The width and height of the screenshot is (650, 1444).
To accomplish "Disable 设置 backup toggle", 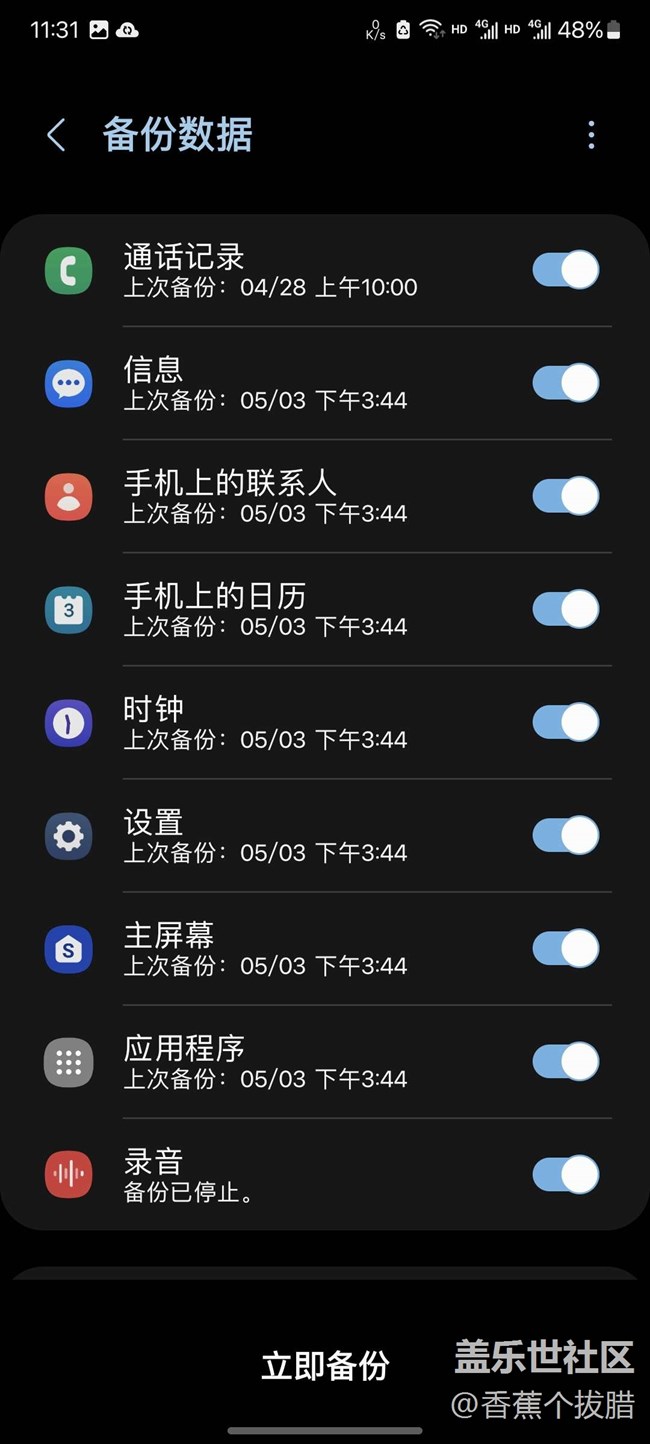I will (565, 835).
